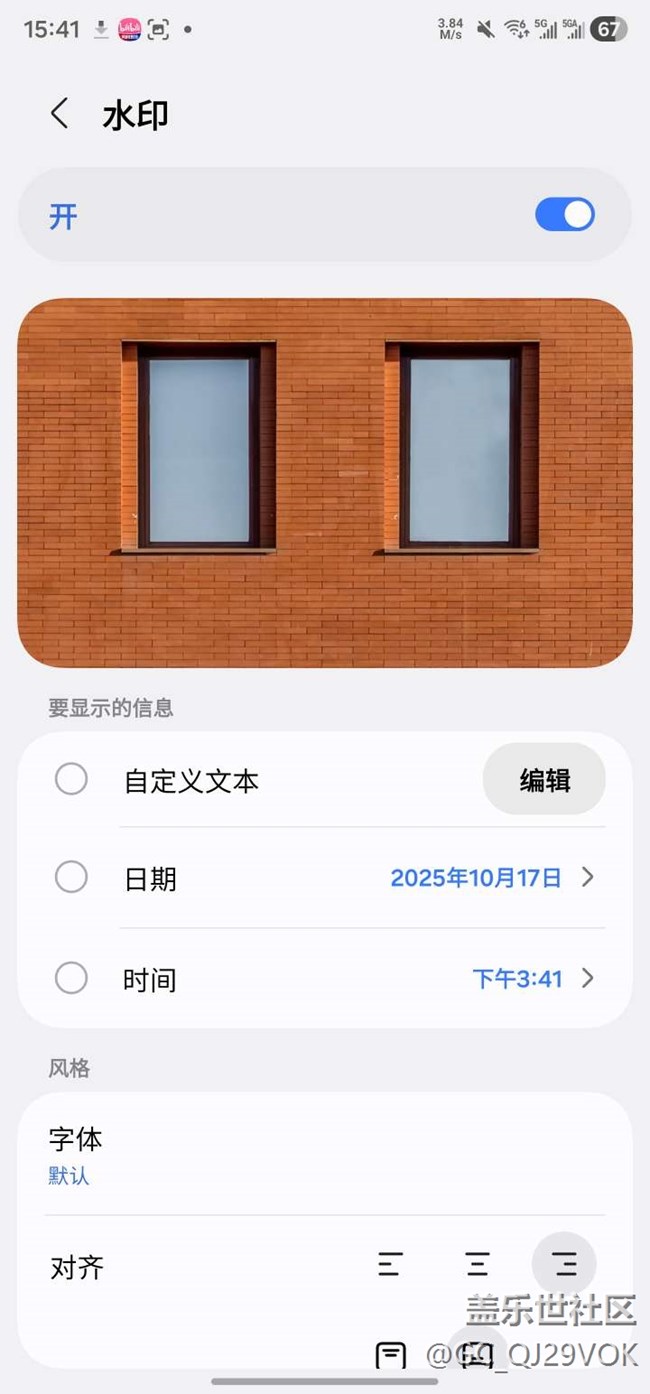The image size is (650, 1394).
Task: Tap the 编辑 button
Action: click(544, 781)
